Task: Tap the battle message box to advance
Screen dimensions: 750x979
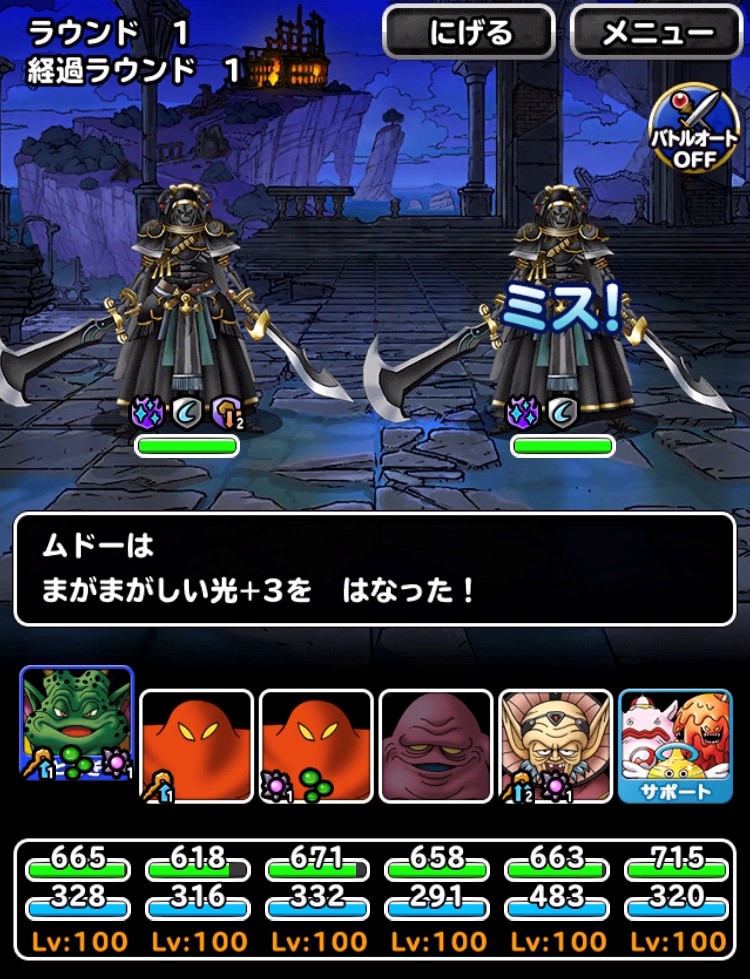Action: pos(375,569)
